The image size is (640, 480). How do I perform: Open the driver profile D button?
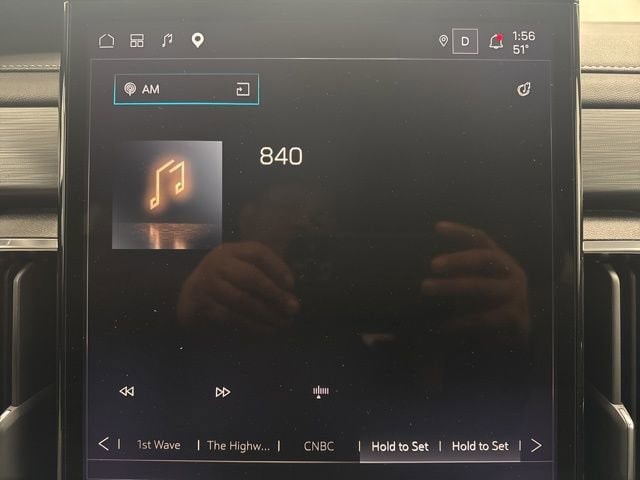[x=465, y=41]
